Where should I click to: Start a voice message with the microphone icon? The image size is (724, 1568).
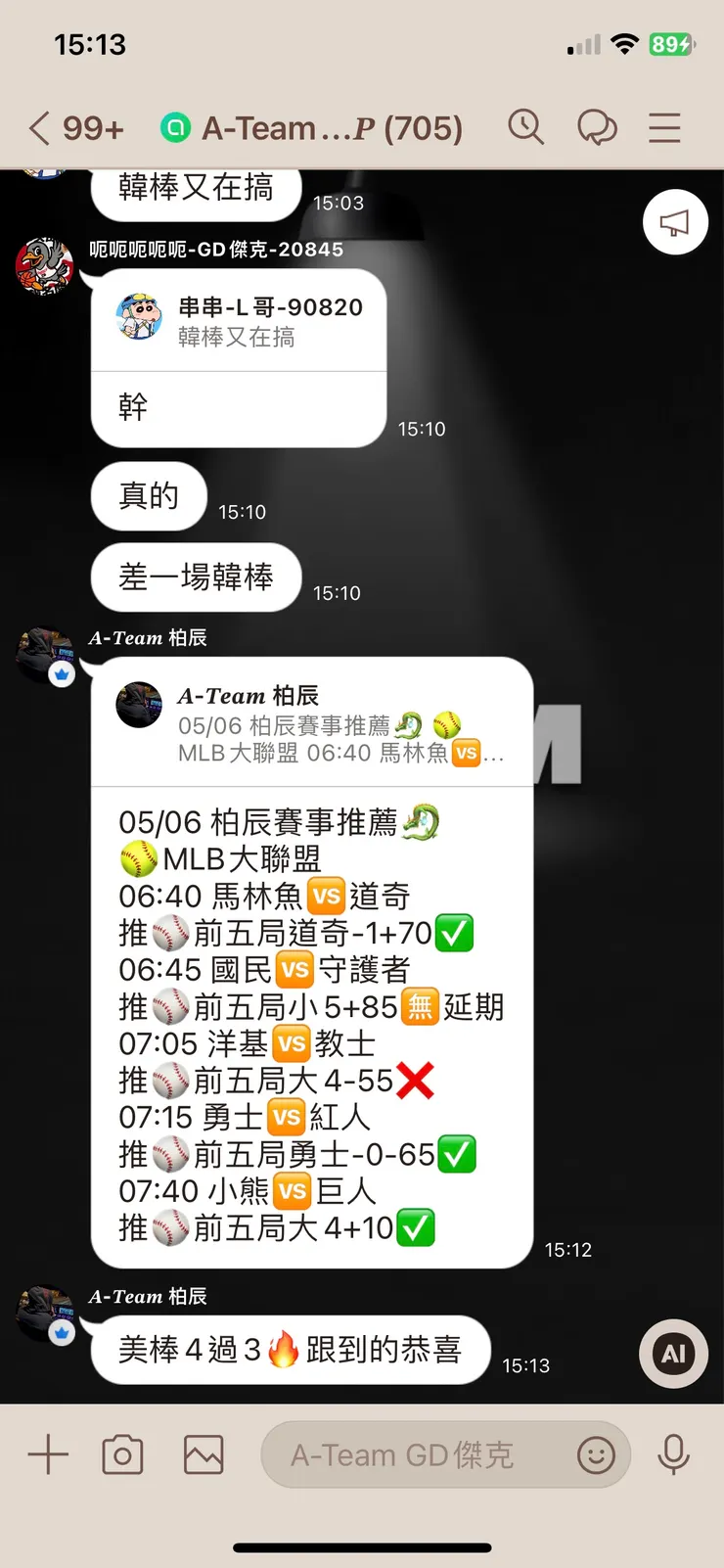click(675, 1455)
